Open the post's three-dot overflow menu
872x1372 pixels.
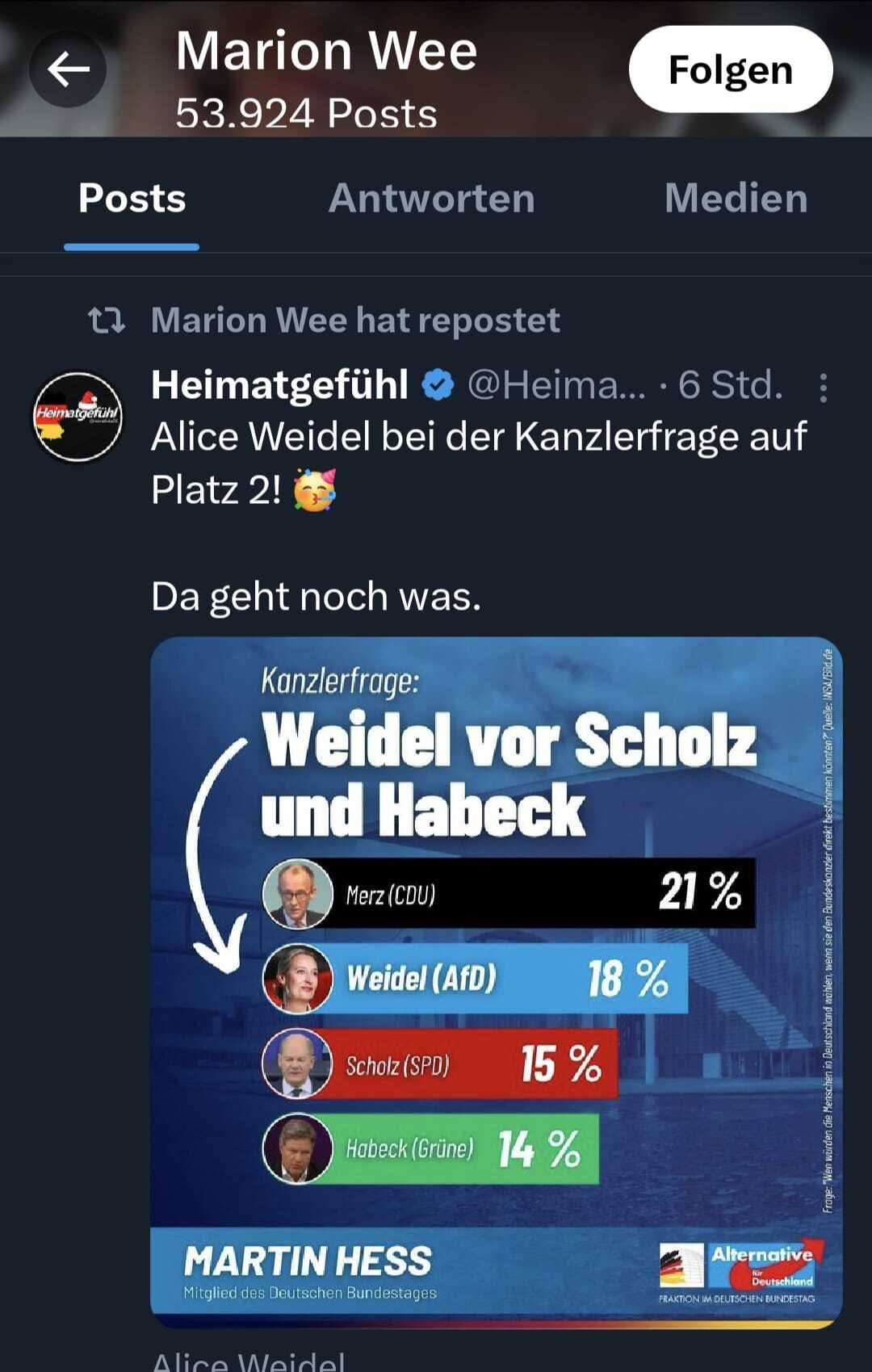(822, 388)
